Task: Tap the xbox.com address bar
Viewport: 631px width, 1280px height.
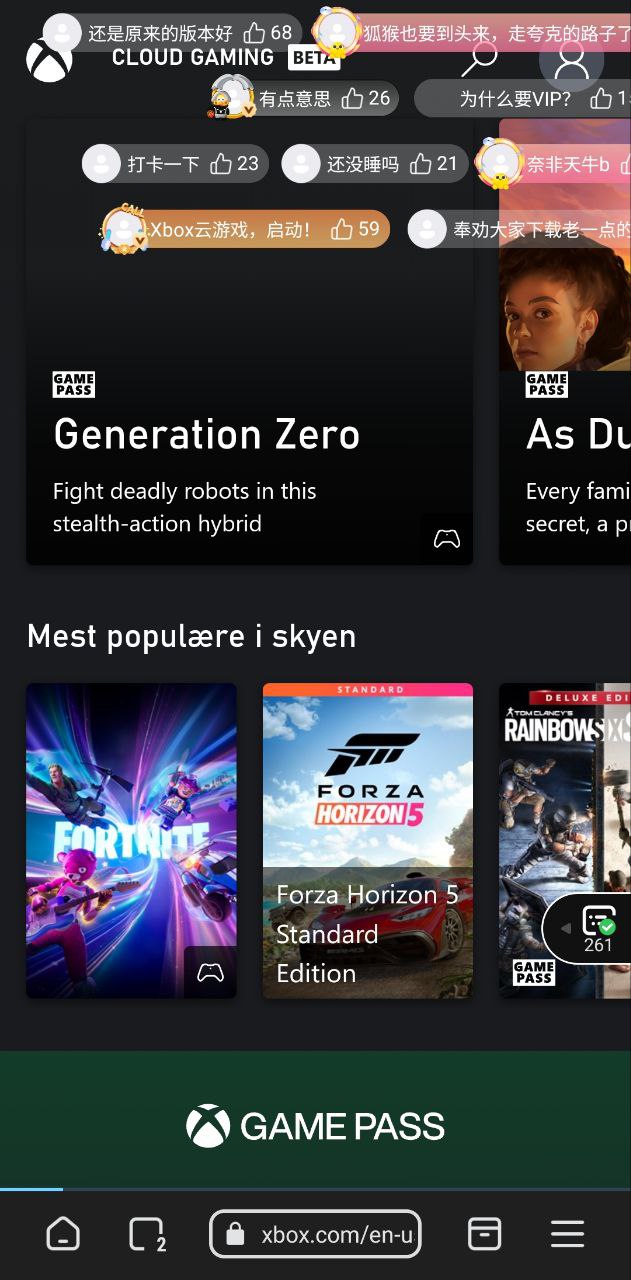Action: (x=315, y=1234)
